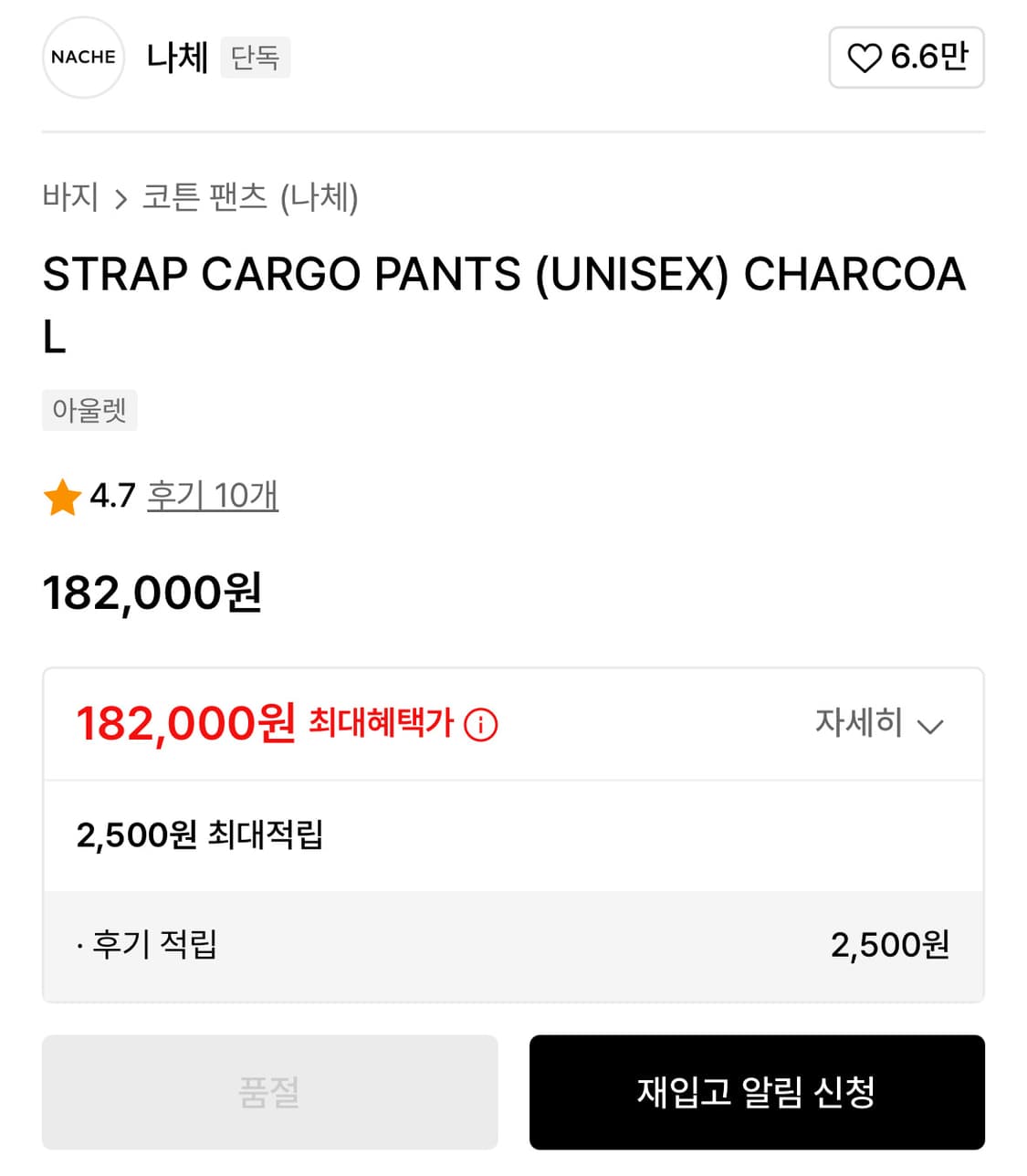The image size is (1027, 1176).
Task: Open the 바지 category page
Action: (73, 197)
